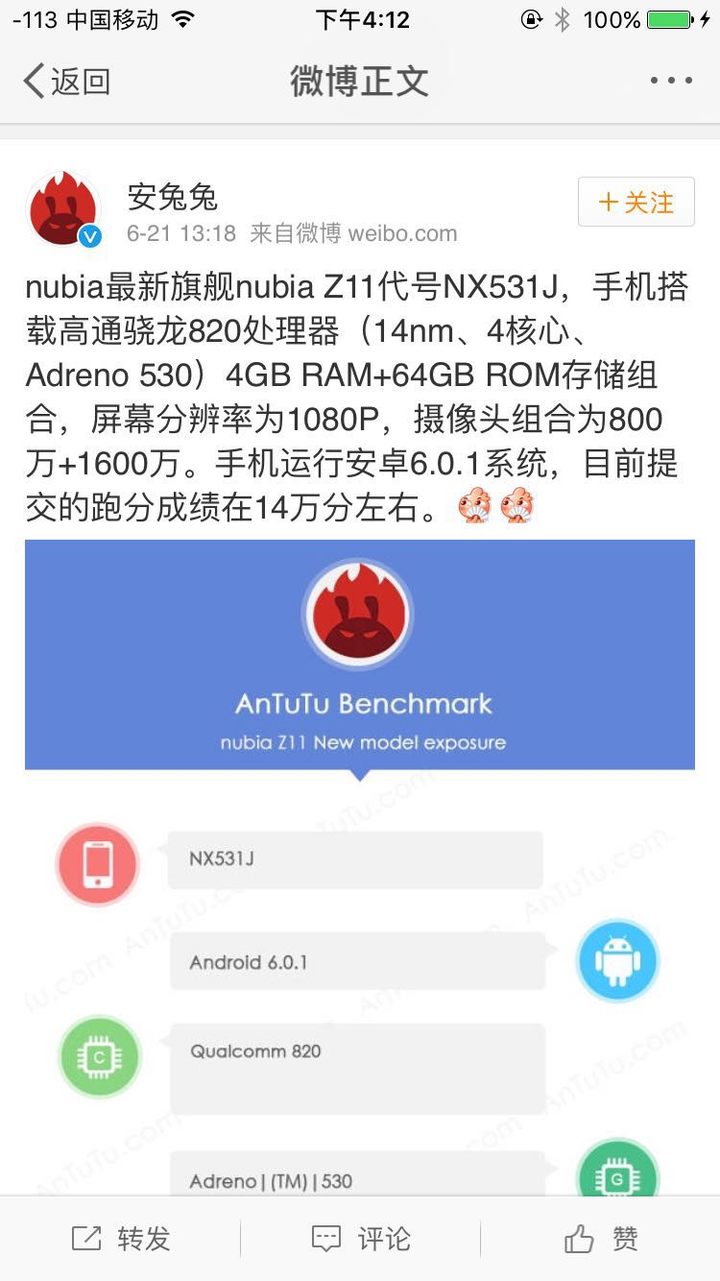Open the AnTuTu Benchmark post image
The image size is (720, 1281).
[360, 860]
